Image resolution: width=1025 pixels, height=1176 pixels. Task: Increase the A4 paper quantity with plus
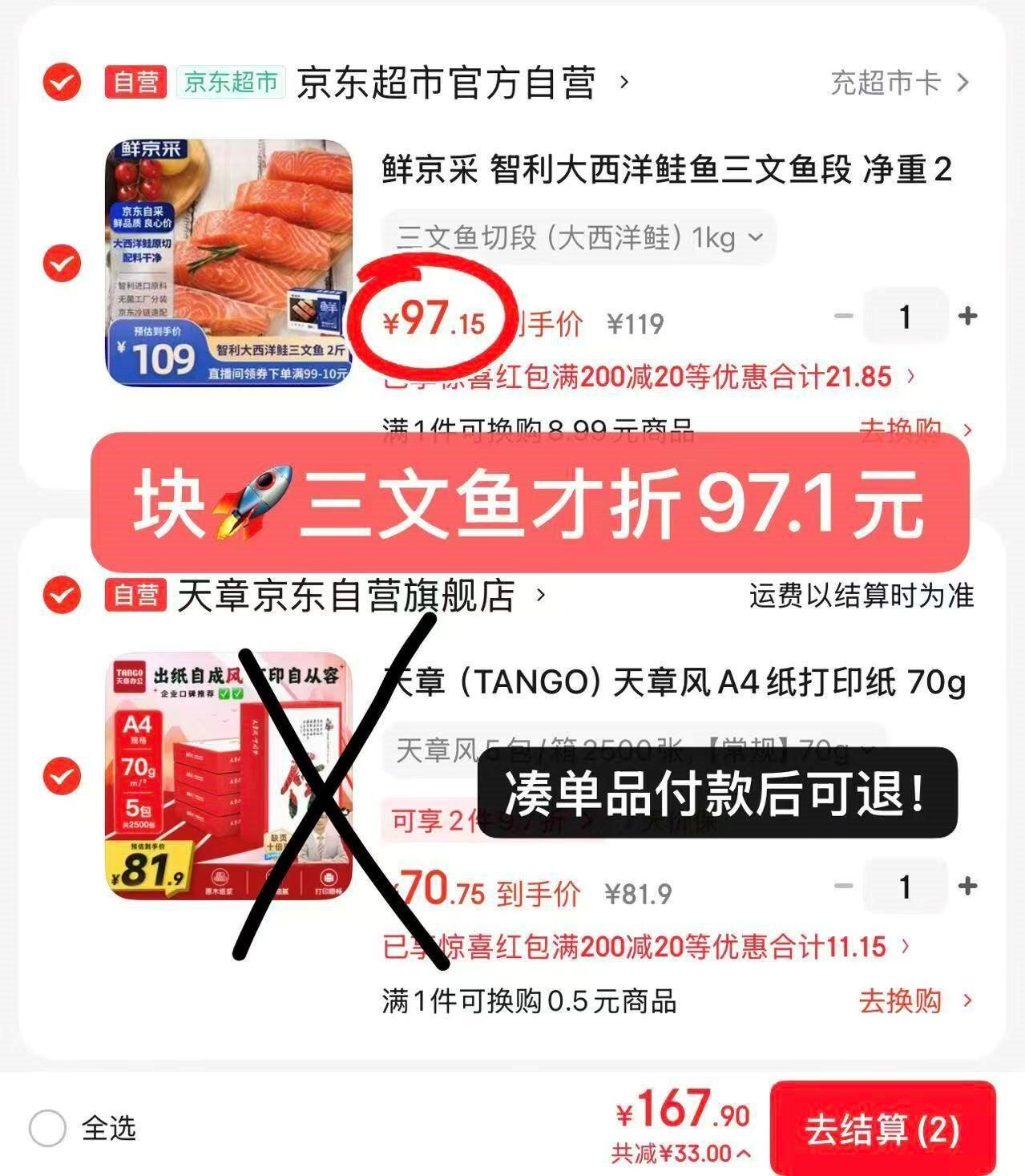(x=967, y=886)
